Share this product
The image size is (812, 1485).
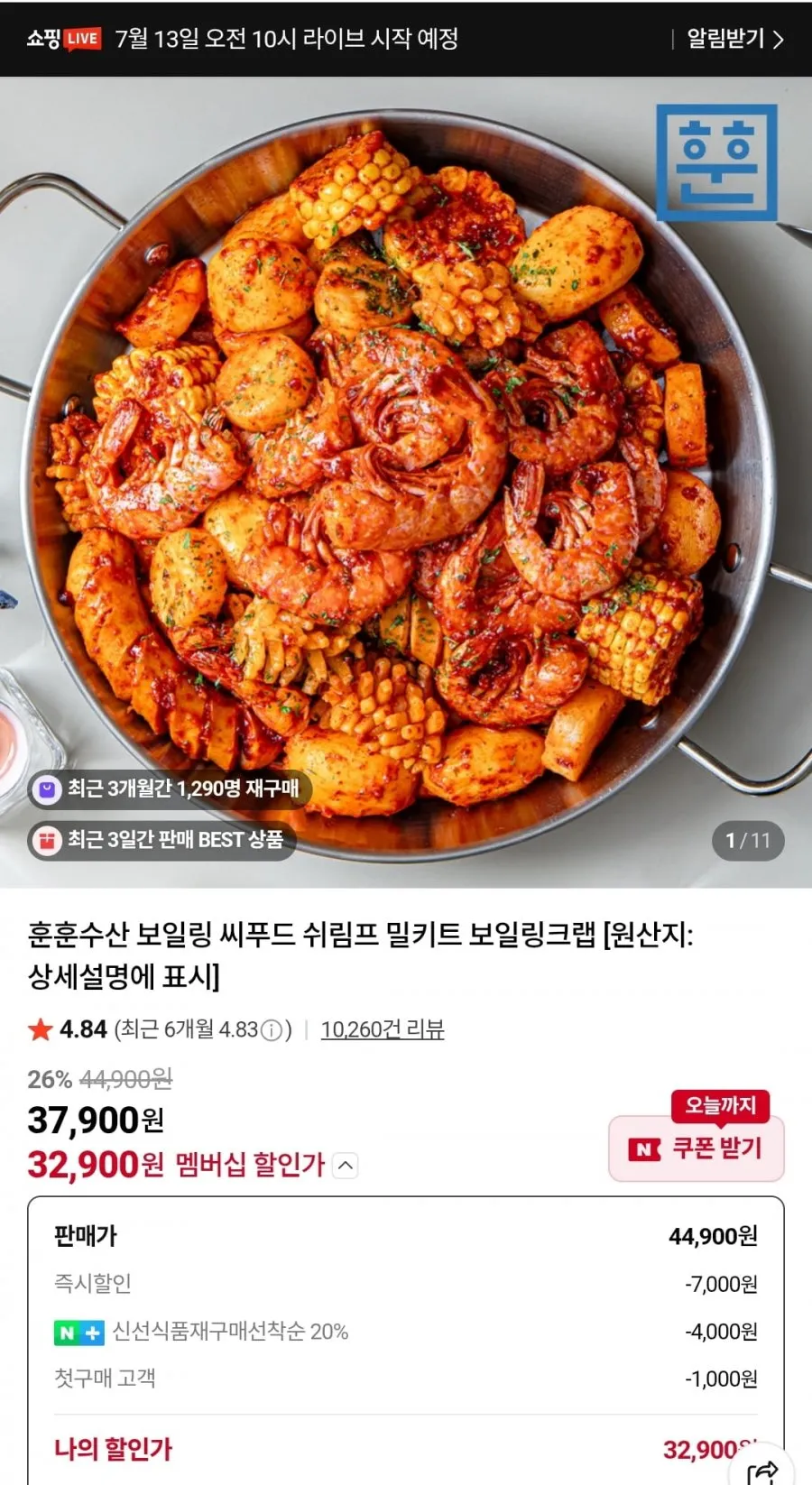point(763,1471)
